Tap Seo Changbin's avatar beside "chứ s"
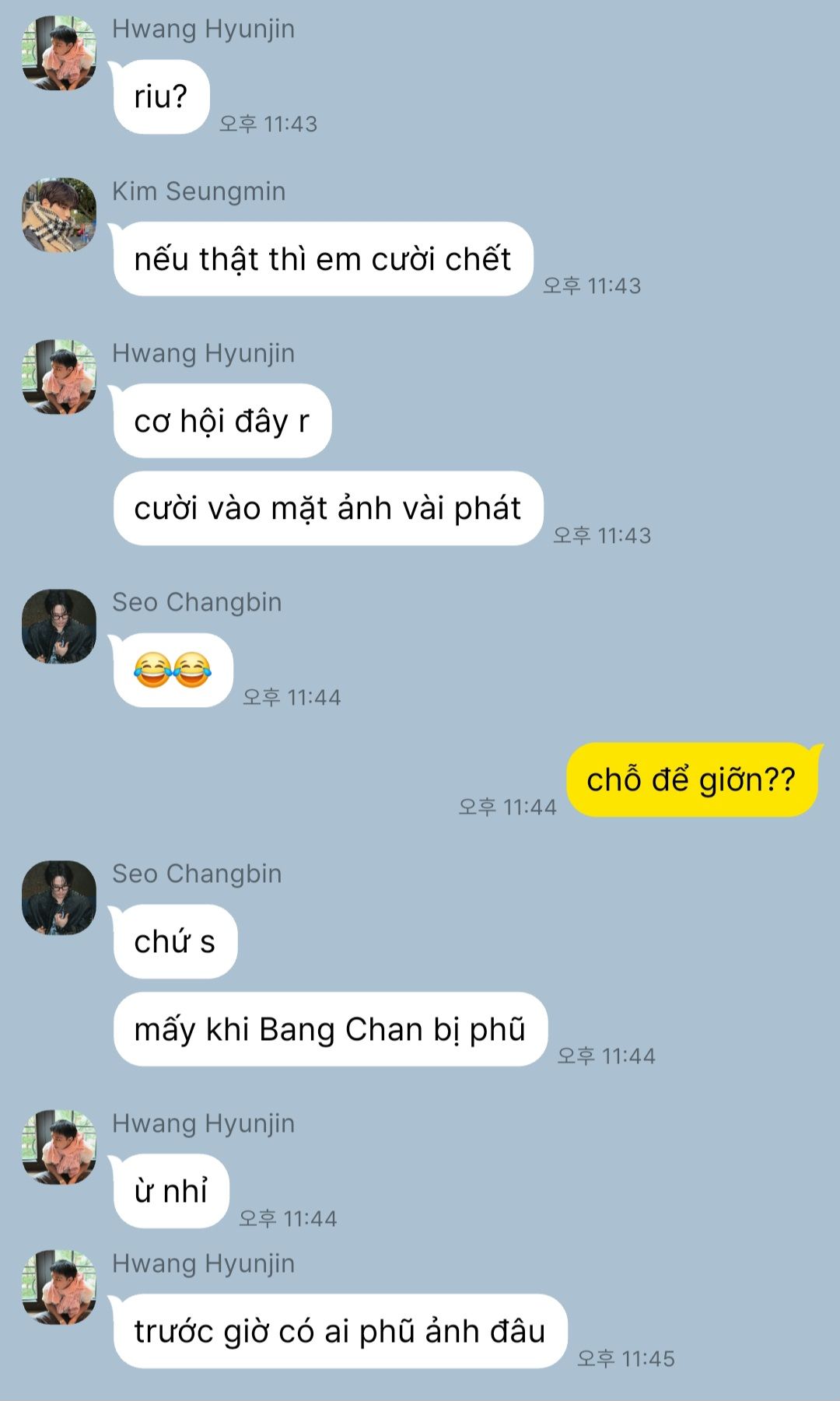 [x=59, y=898]
